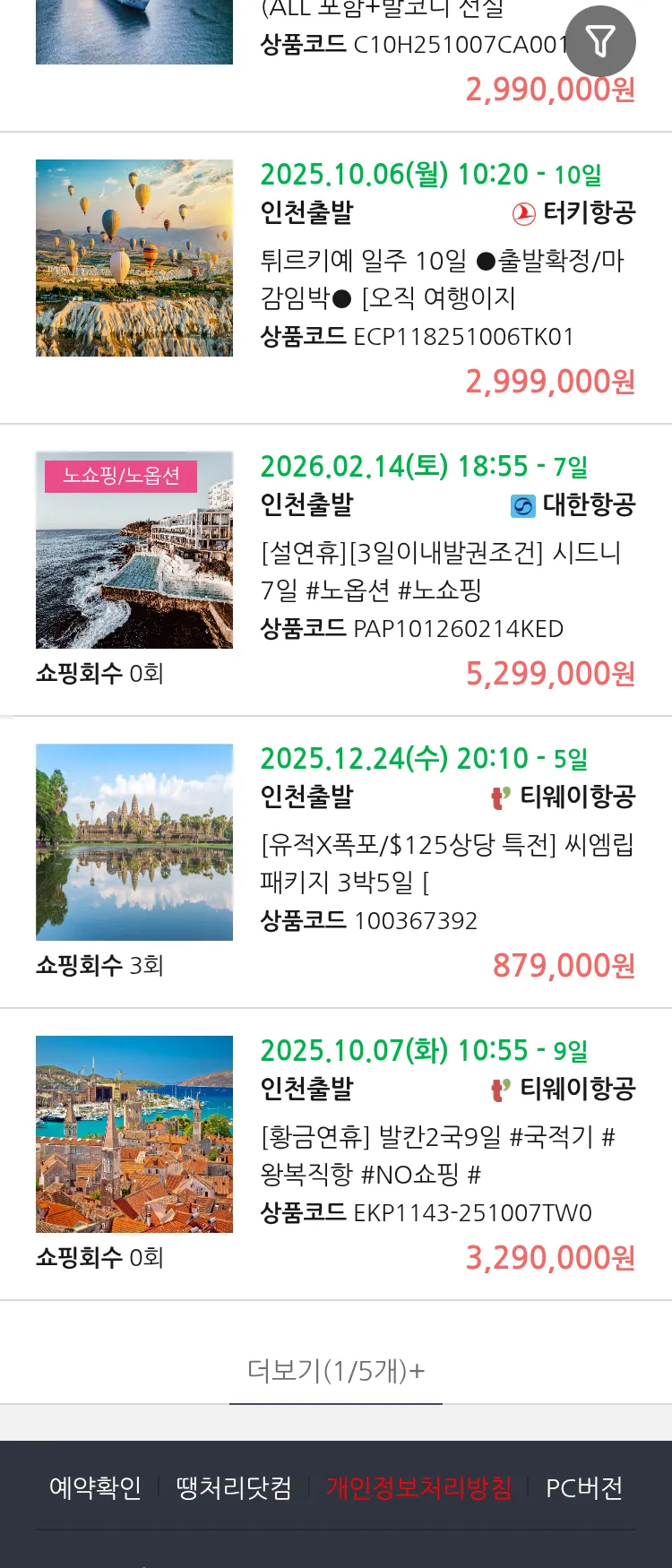Select the 씨엠립 패키지 3박5일 deal
Viewport: 672px width, 1568px height.
[x=445, y=863]
